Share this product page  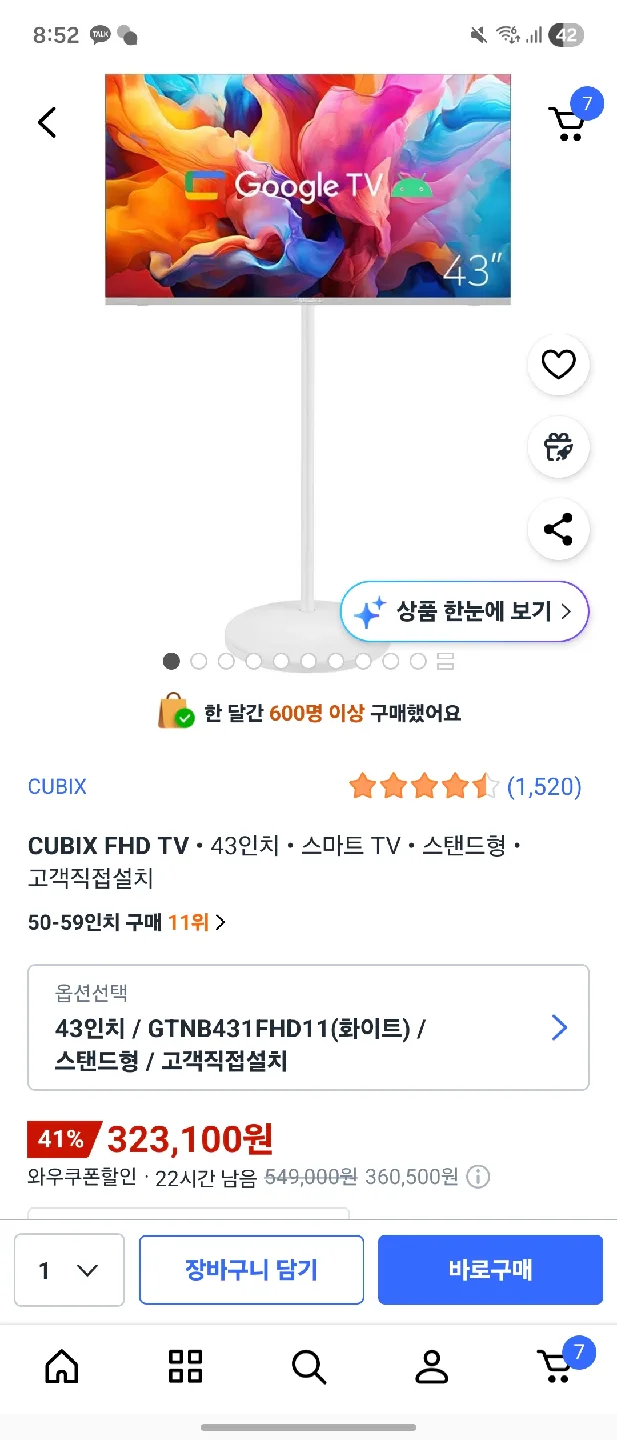point(558,529)
